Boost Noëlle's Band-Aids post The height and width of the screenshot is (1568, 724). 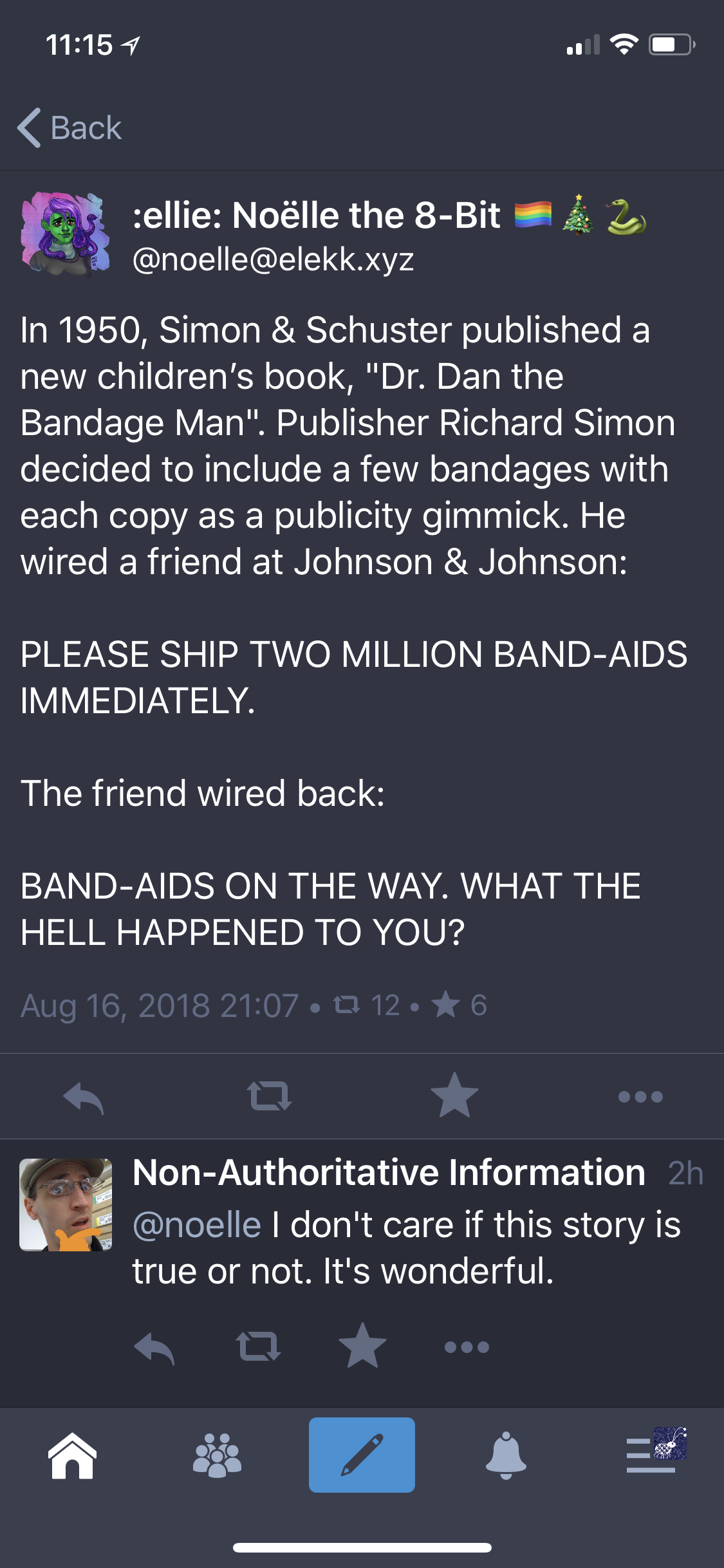click(269, 1096)
